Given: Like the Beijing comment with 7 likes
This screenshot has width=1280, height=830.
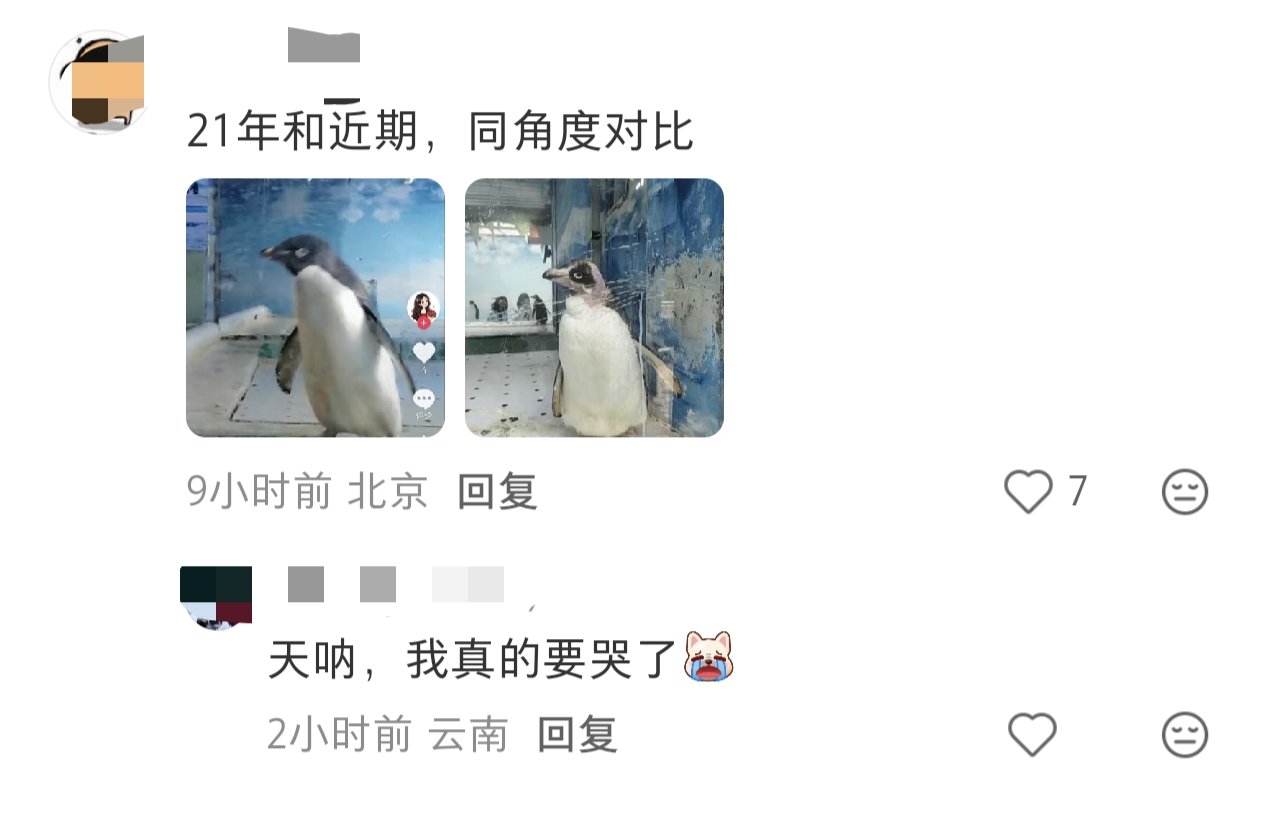Looking at the screenshot, I should (x=1029, y=492).
